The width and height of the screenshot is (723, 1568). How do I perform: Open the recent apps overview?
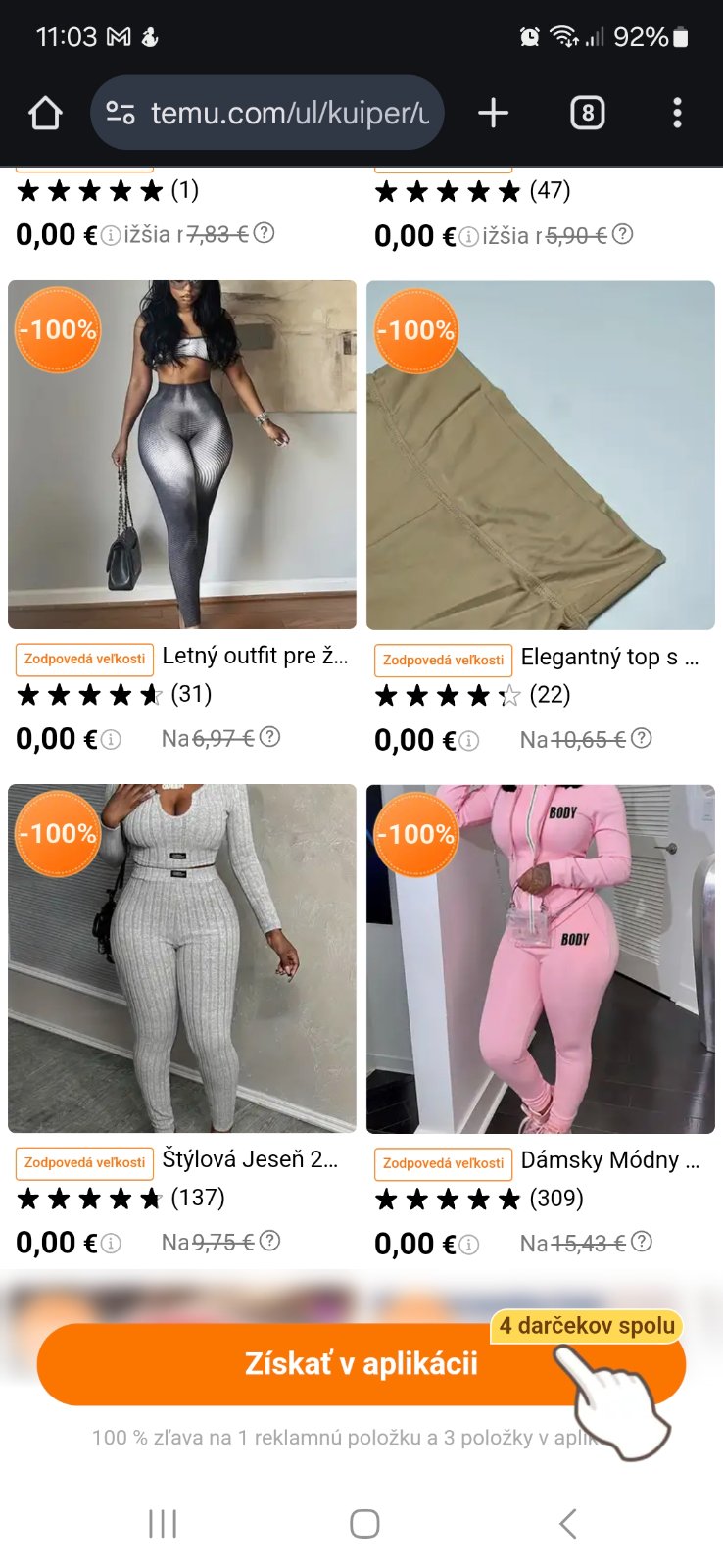pyautogui.click(x=163, y=1523)
